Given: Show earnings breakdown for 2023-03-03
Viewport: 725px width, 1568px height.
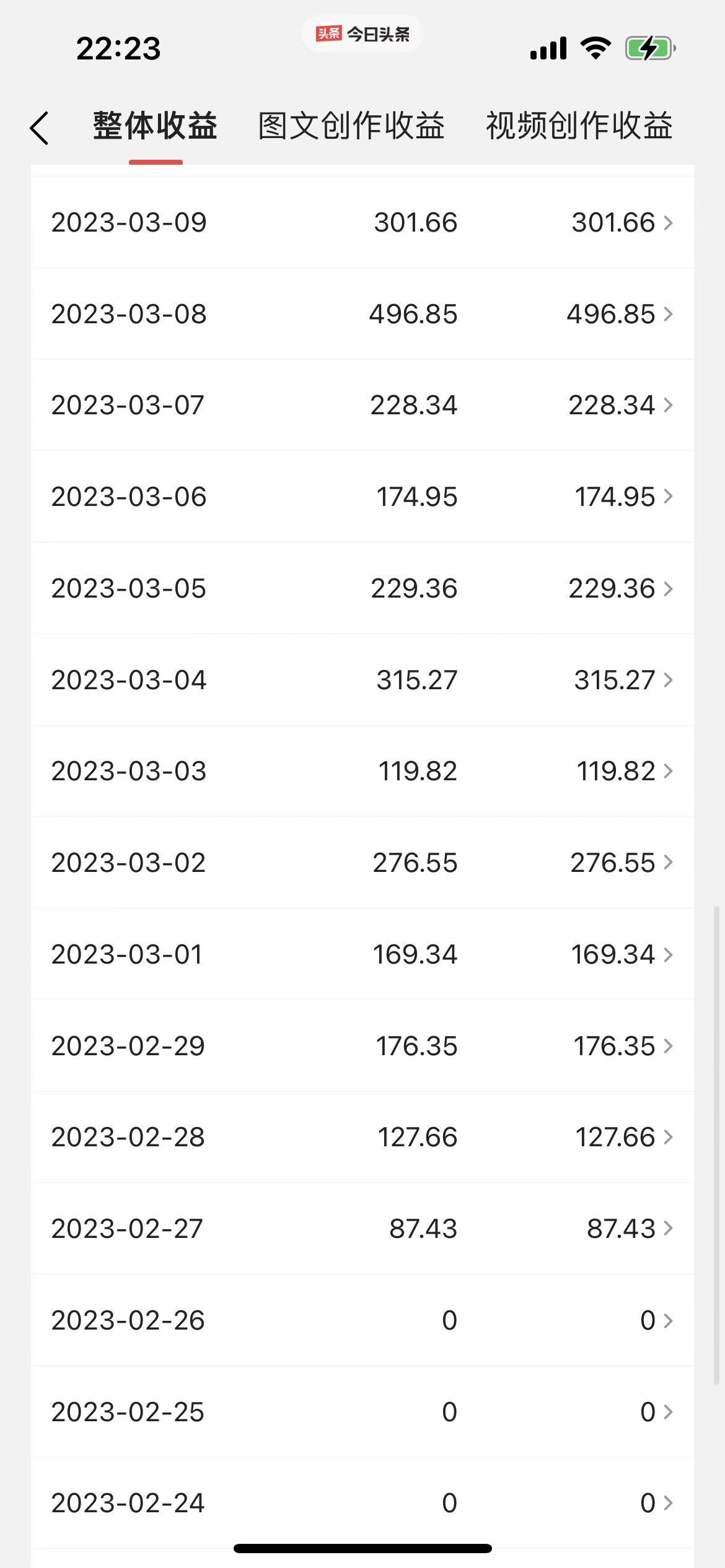Looking at the screenshot, I should point(362,771).
